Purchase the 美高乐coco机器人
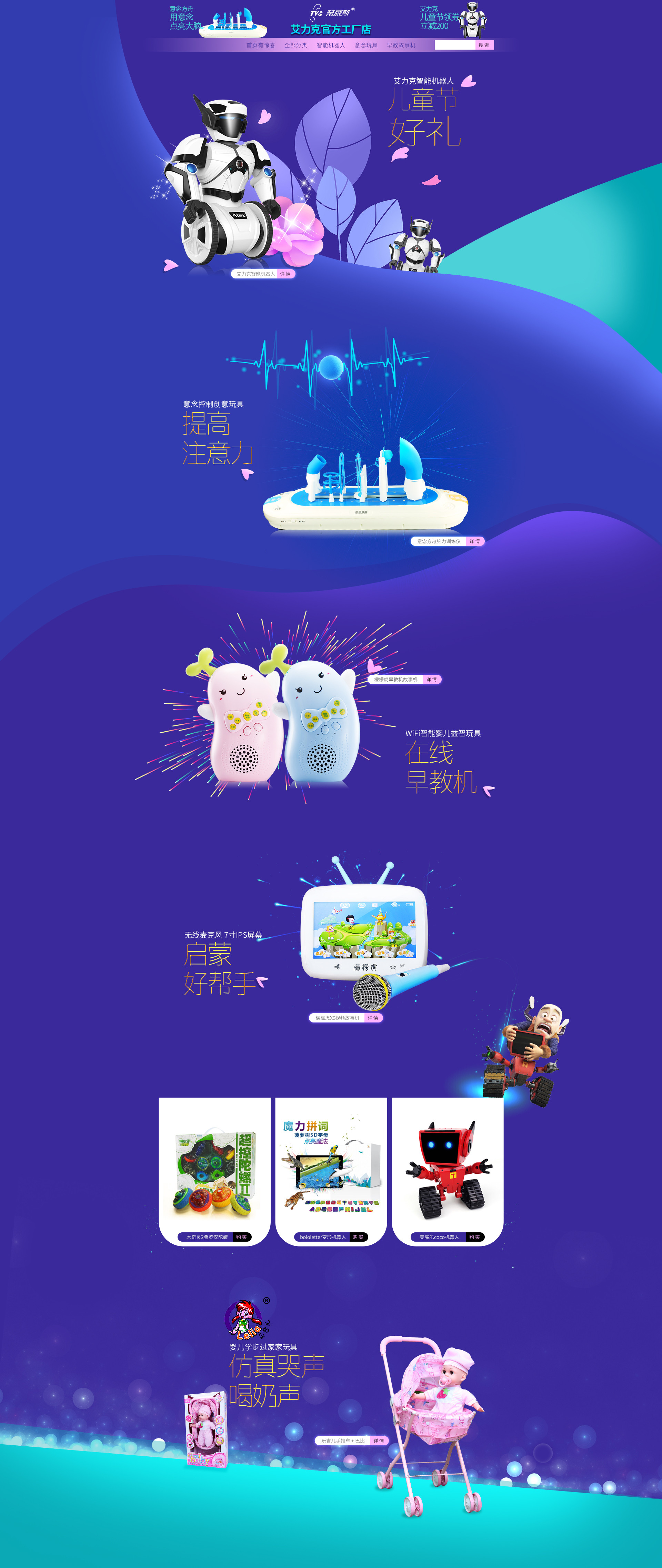Viewport: 662px width, 1568px height. tap(474, 1237)
